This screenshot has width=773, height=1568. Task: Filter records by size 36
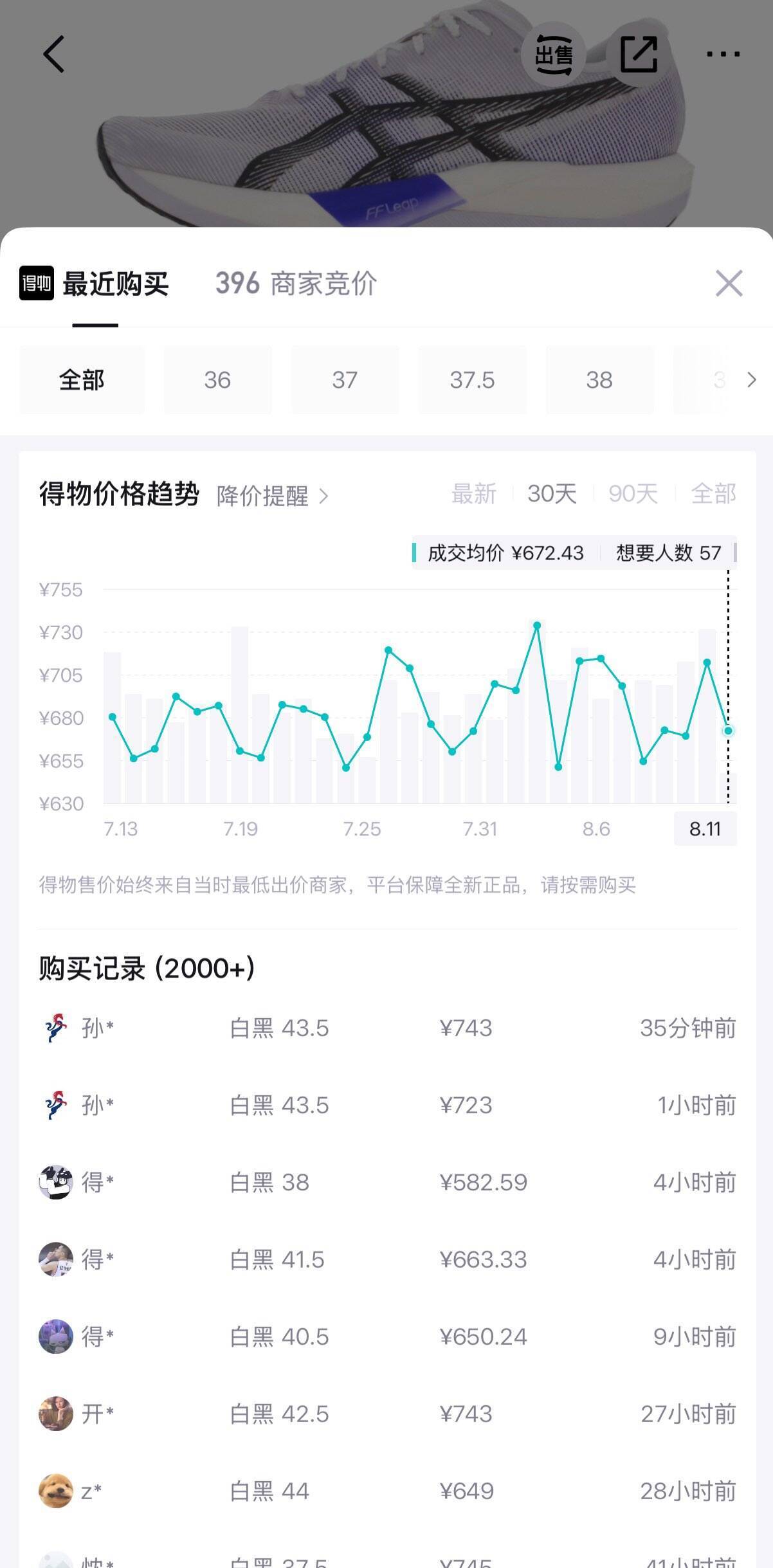click(x=217, y=380)
